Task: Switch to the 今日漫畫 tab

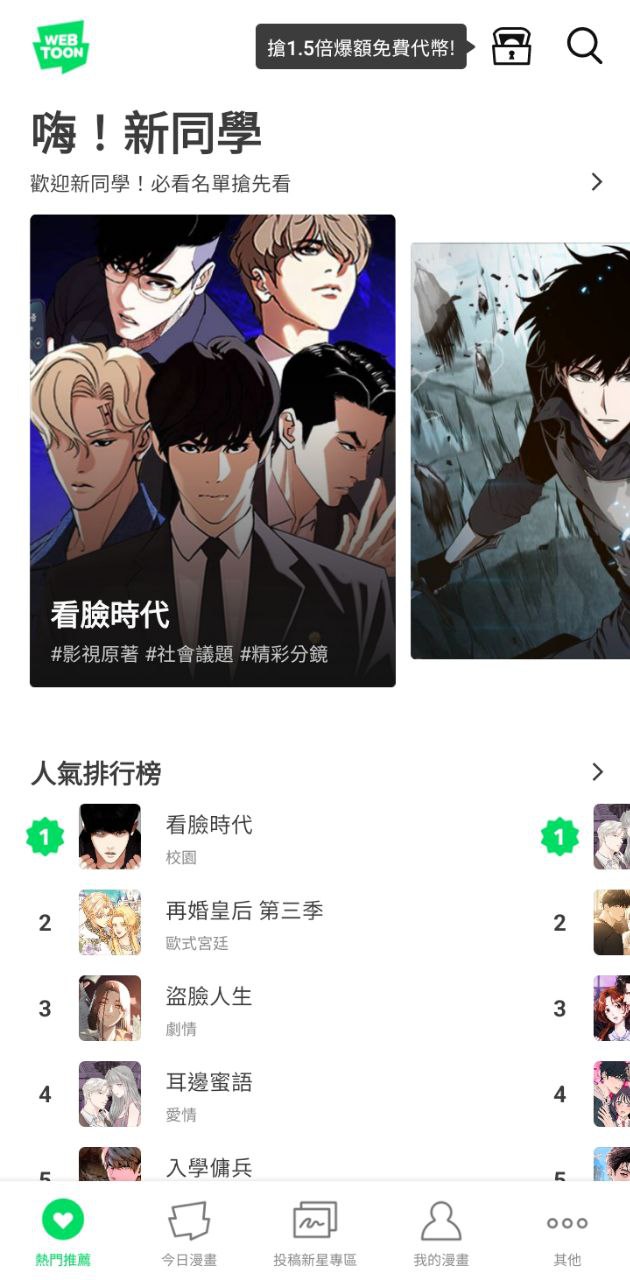Action: coord(189,1234)
